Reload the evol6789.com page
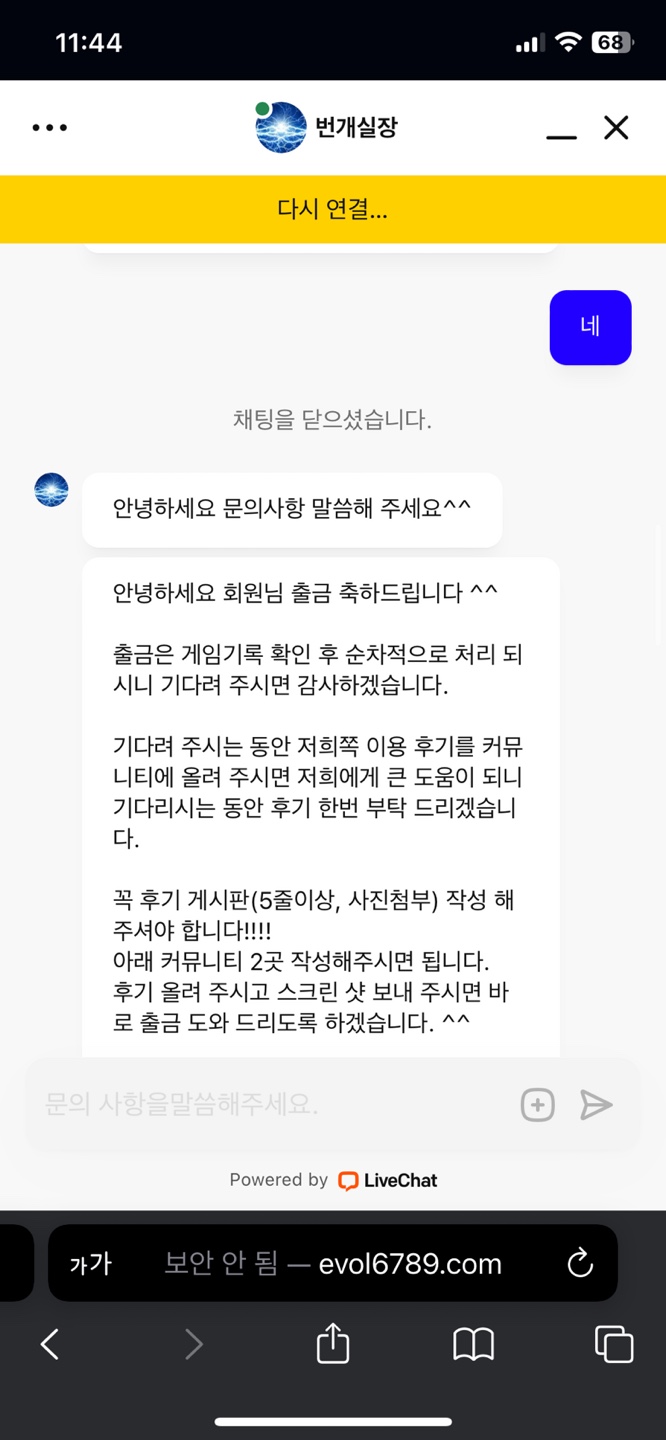This screenshot has width=666, height=1440. [x=580, y=1263]
